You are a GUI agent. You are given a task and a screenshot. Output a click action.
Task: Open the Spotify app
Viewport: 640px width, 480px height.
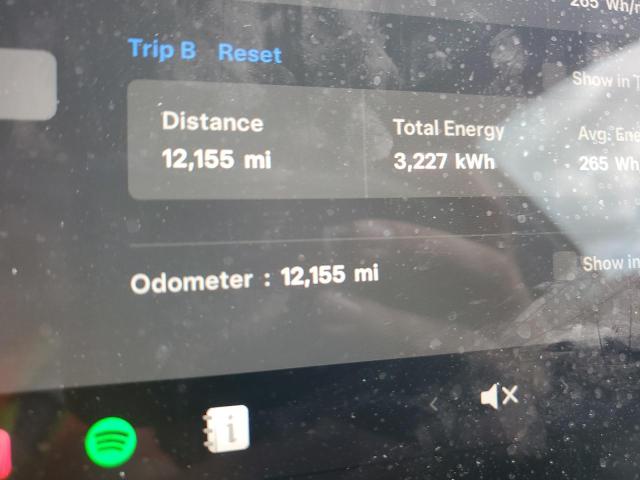click(x=111, y=440)
